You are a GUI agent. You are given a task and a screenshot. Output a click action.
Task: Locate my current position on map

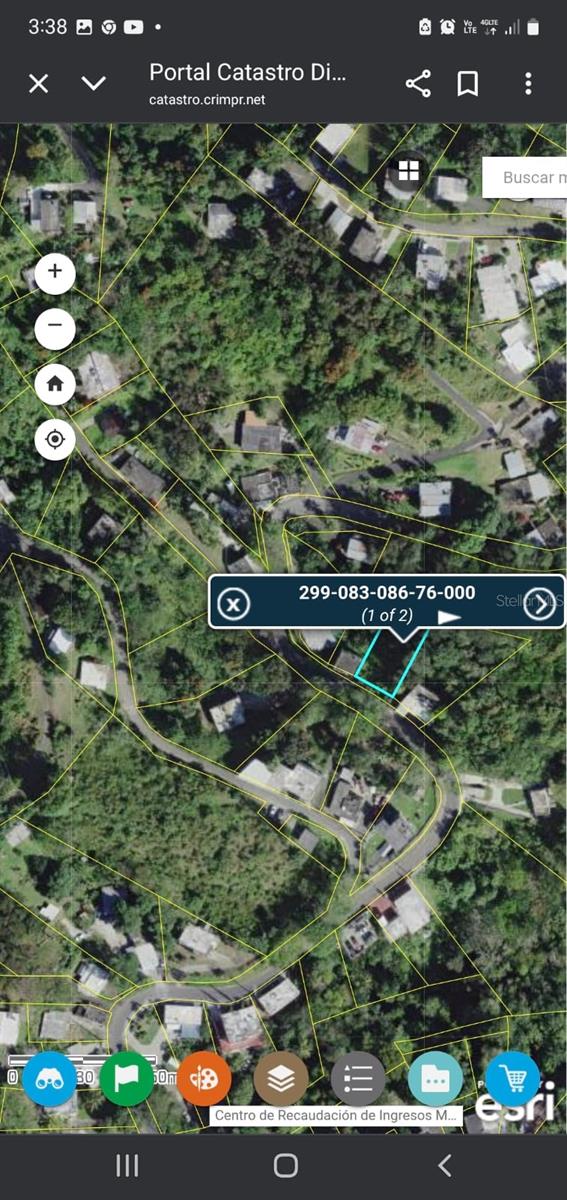pyautogui.click(x=55, y=439)
